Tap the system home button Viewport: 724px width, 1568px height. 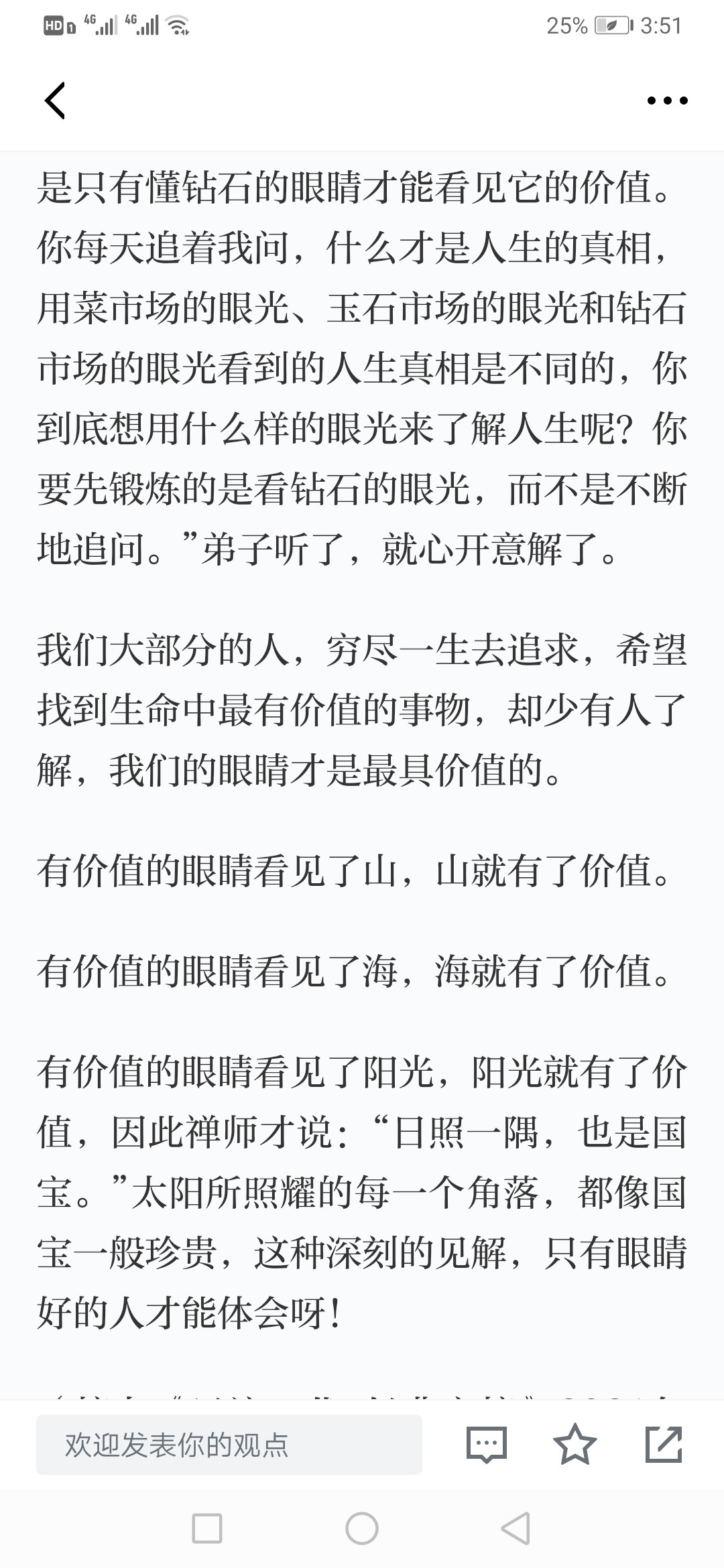[362, 1529]
